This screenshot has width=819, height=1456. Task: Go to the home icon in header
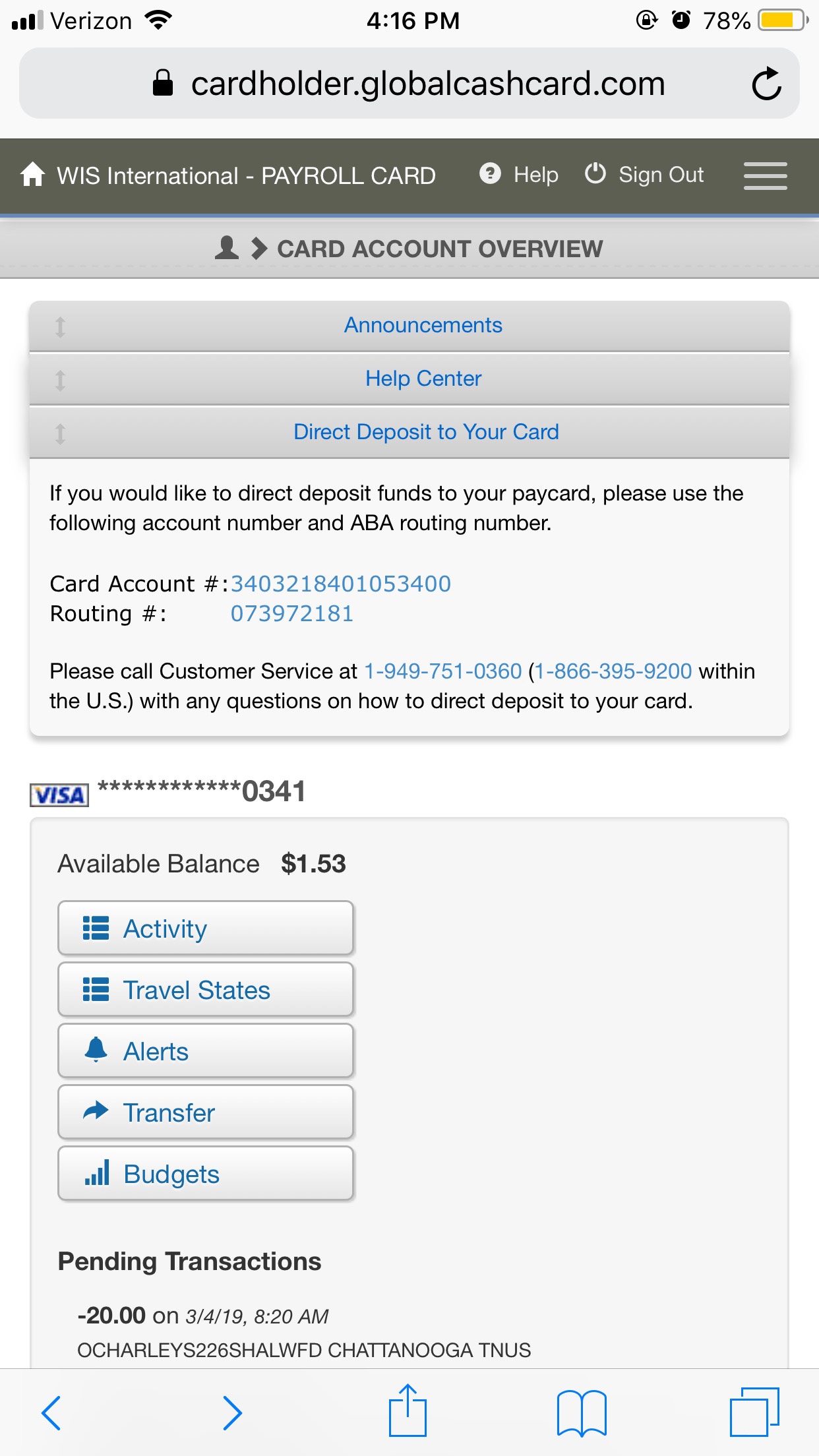click(32, 175)
